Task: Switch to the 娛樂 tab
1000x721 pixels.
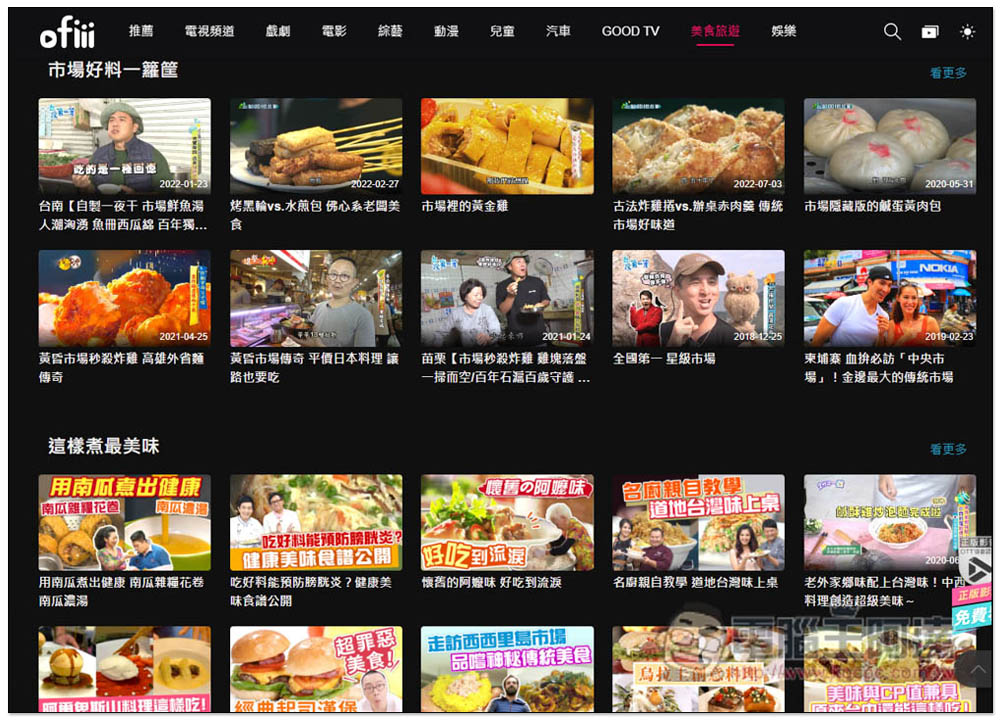Action: [x=784, y=31]
